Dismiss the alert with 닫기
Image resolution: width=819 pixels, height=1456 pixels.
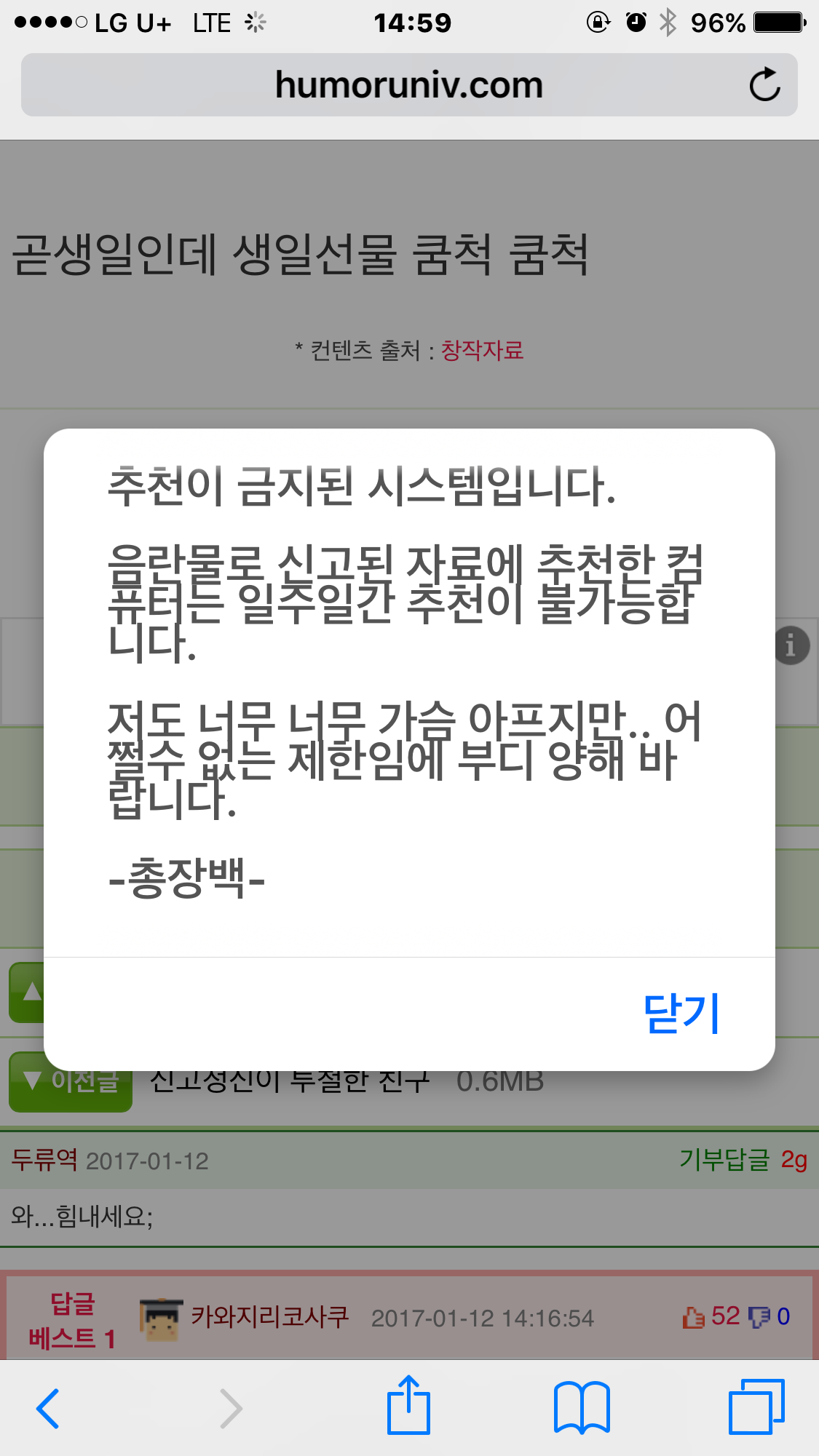[682, 1013]
